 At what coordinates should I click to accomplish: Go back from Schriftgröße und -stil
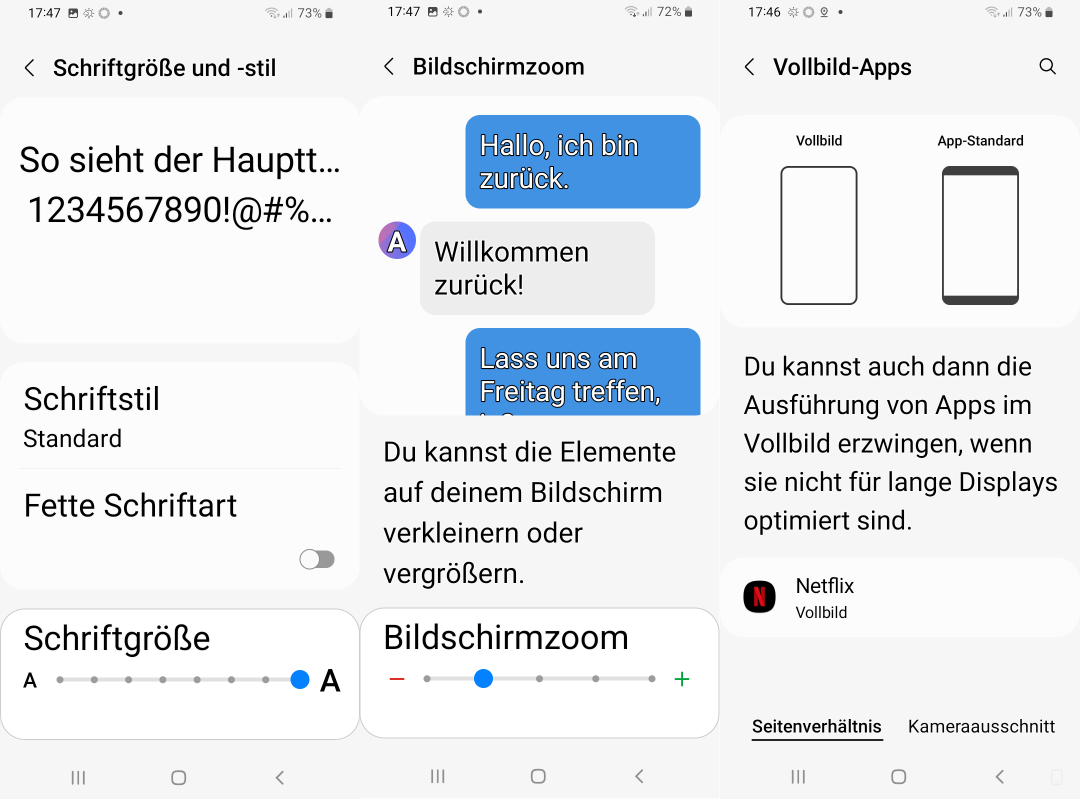tap(30, 68)
